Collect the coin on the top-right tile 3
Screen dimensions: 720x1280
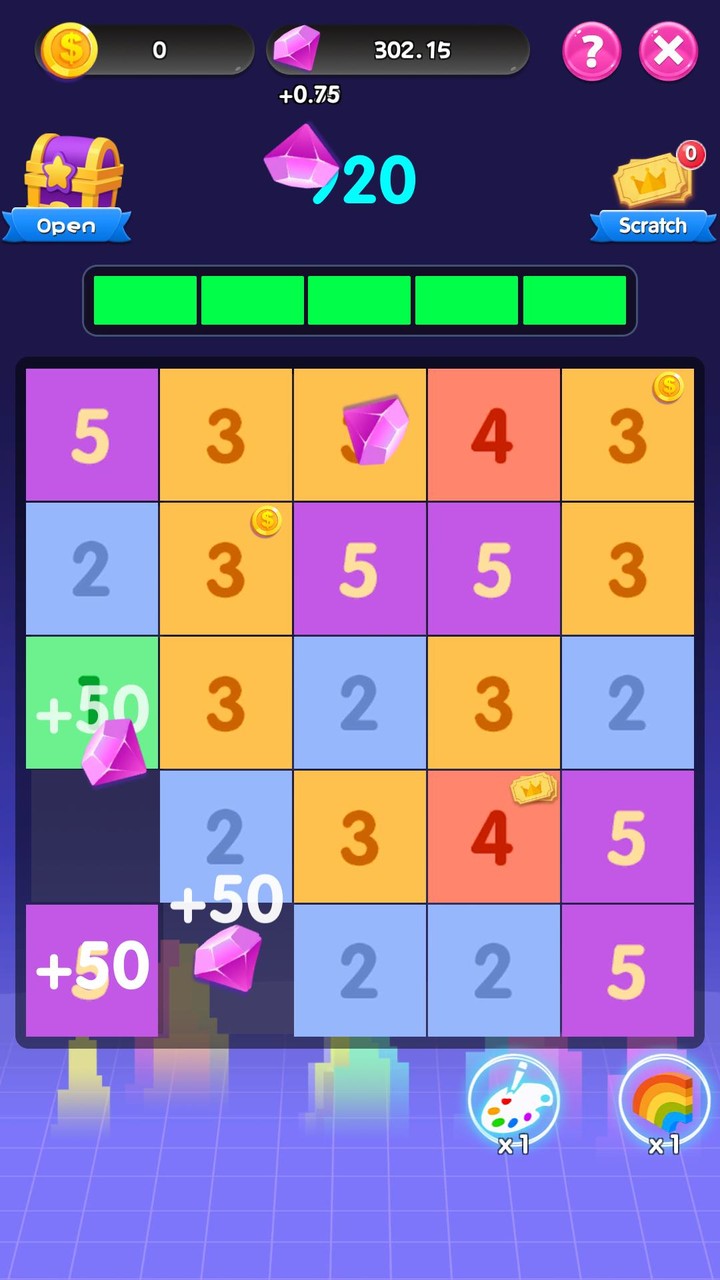pos(668,388)
